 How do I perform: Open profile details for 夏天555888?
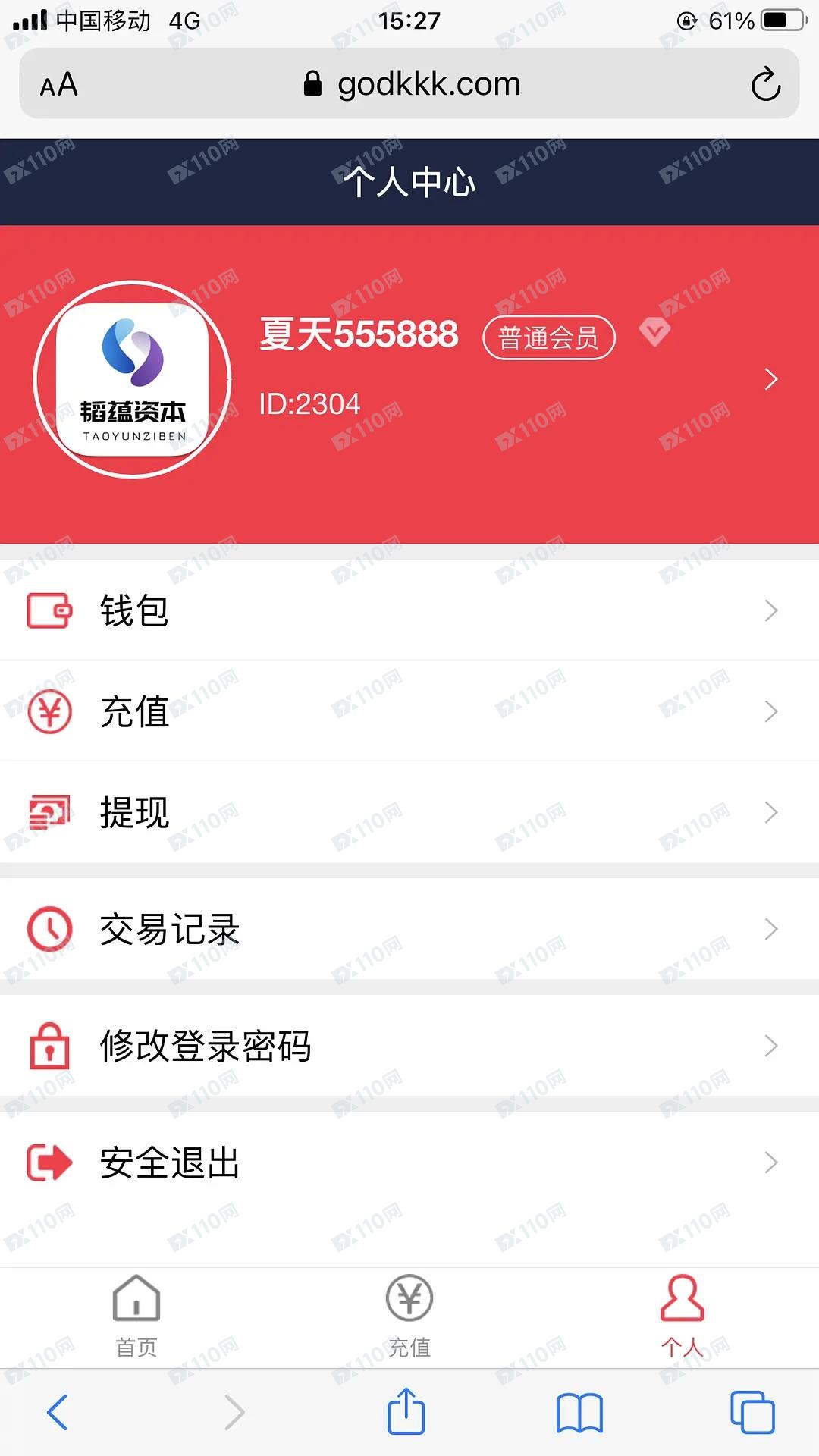[x=770, y=379]
